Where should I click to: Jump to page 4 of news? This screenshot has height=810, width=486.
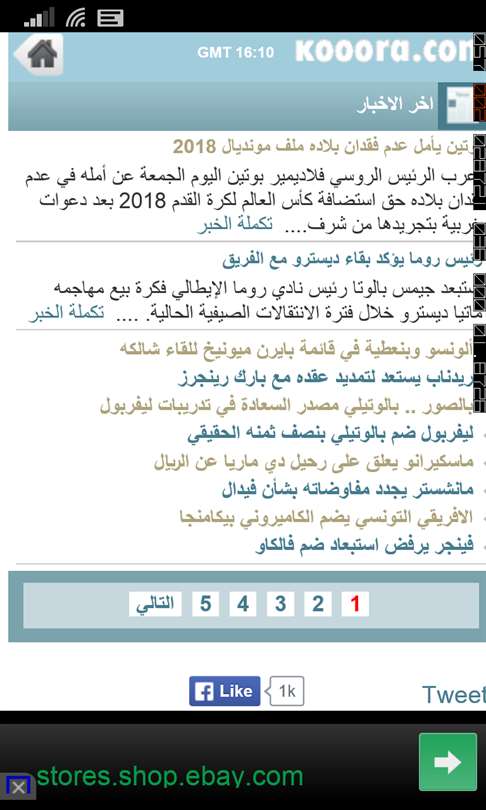click(243, 604)
